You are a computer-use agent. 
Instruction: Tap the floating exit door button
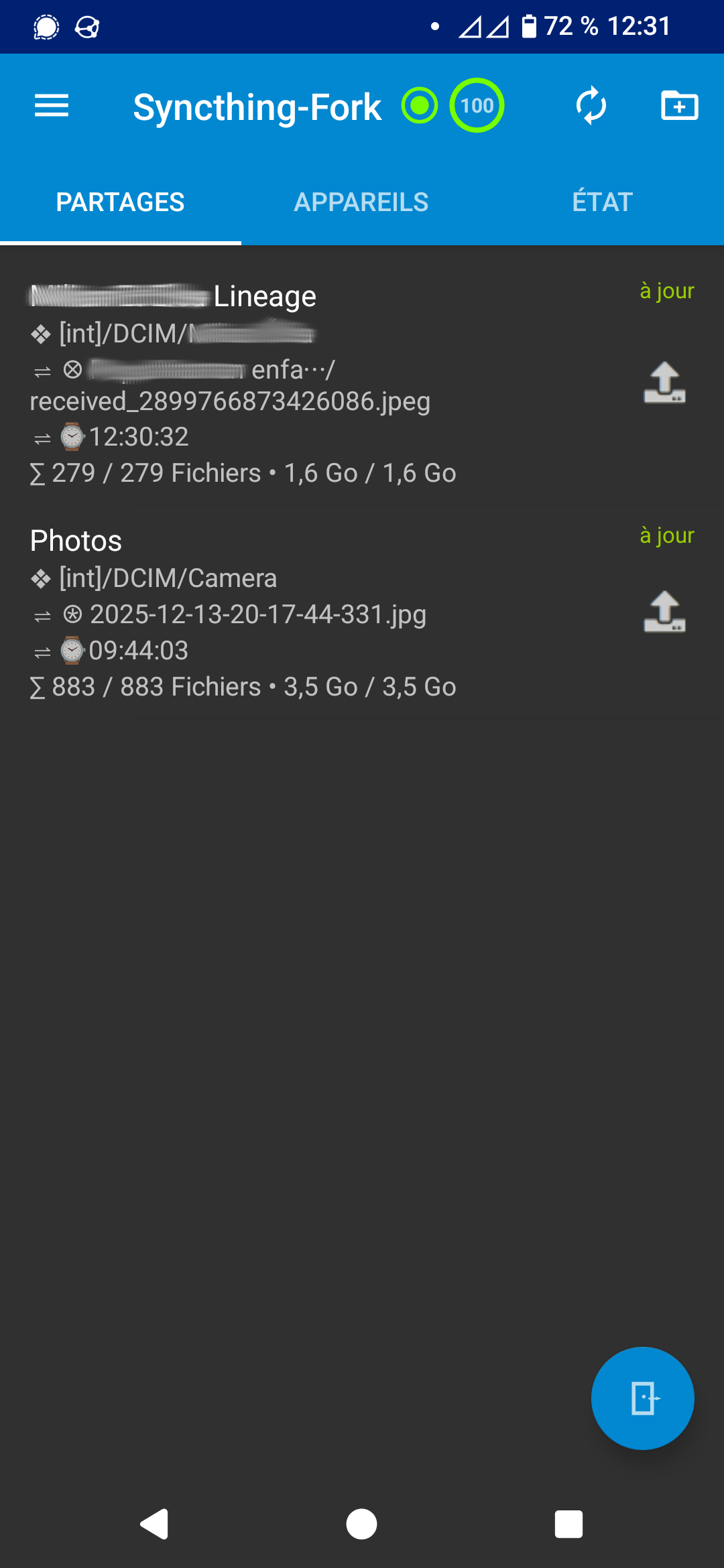tap(642, 1398)
